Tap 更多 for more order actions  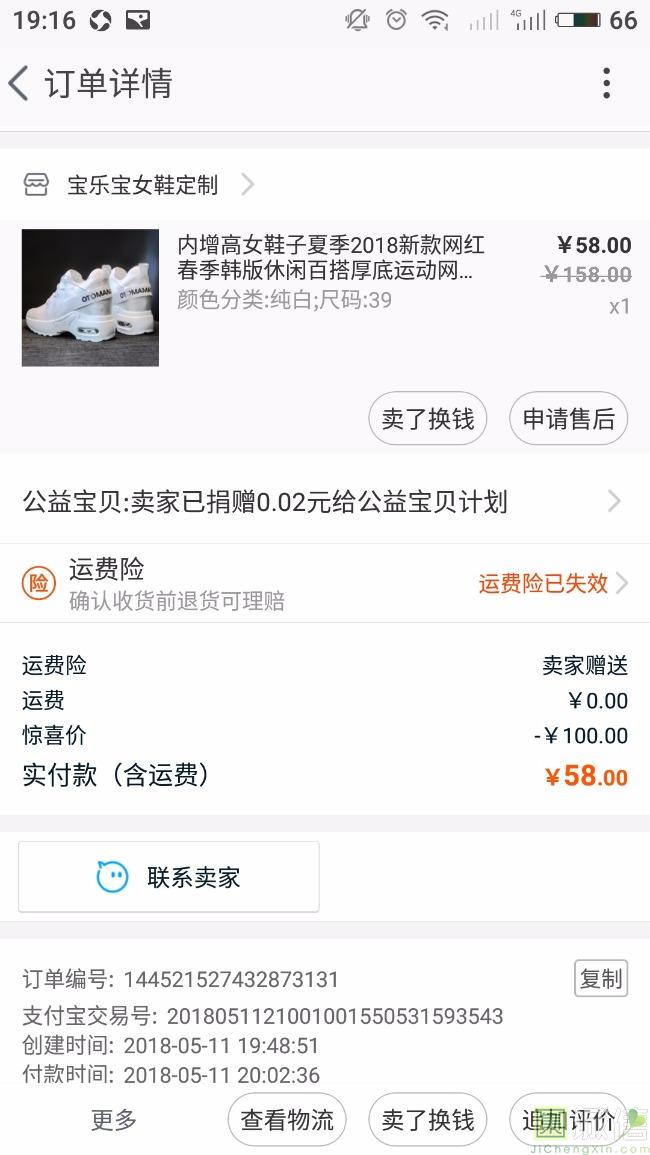tap(114, 1120)
